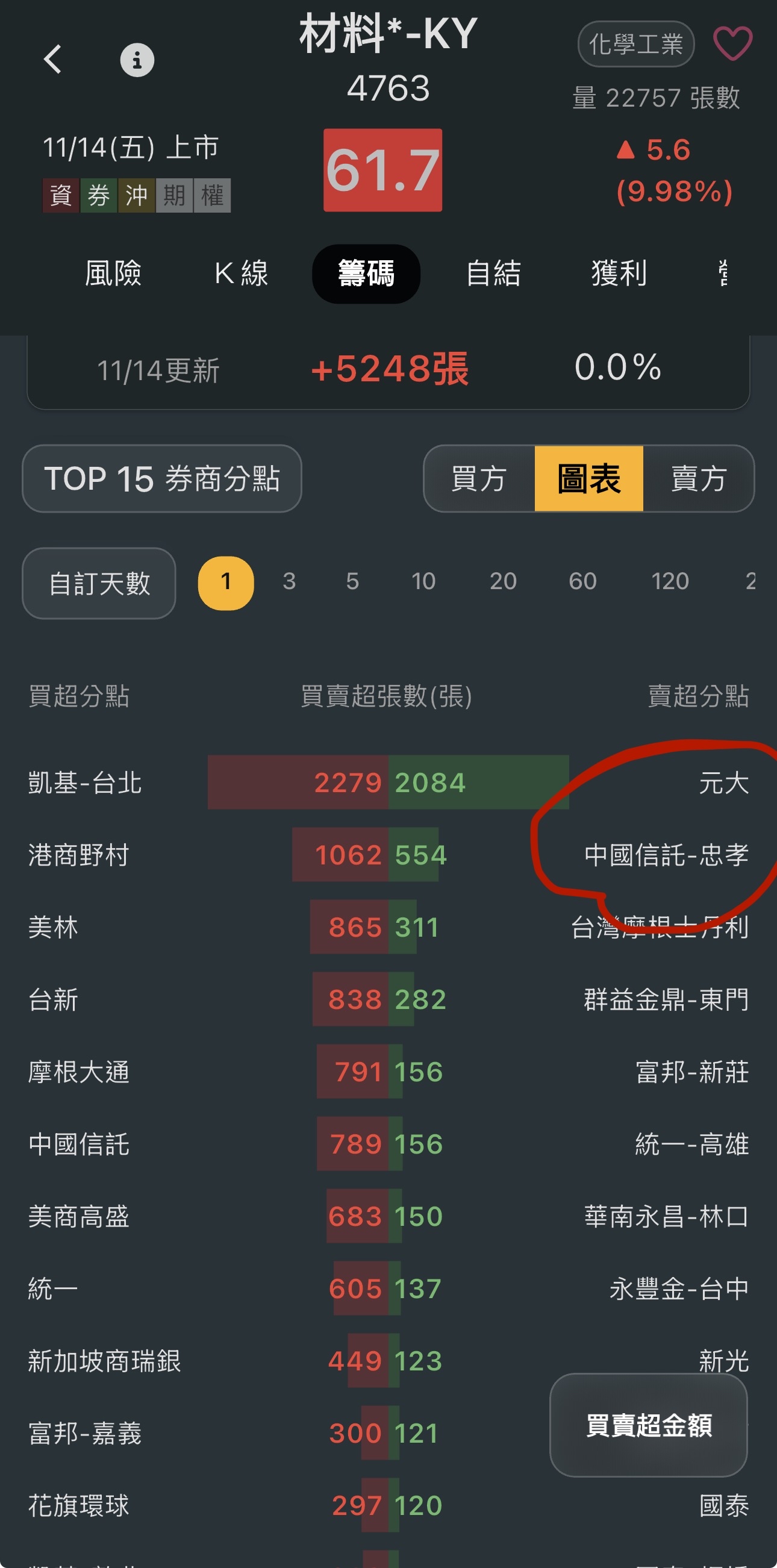Switch to the 自結 tab
Image resolution: width=777 pixels, height=1568 pixels.
tap(493, 273)
